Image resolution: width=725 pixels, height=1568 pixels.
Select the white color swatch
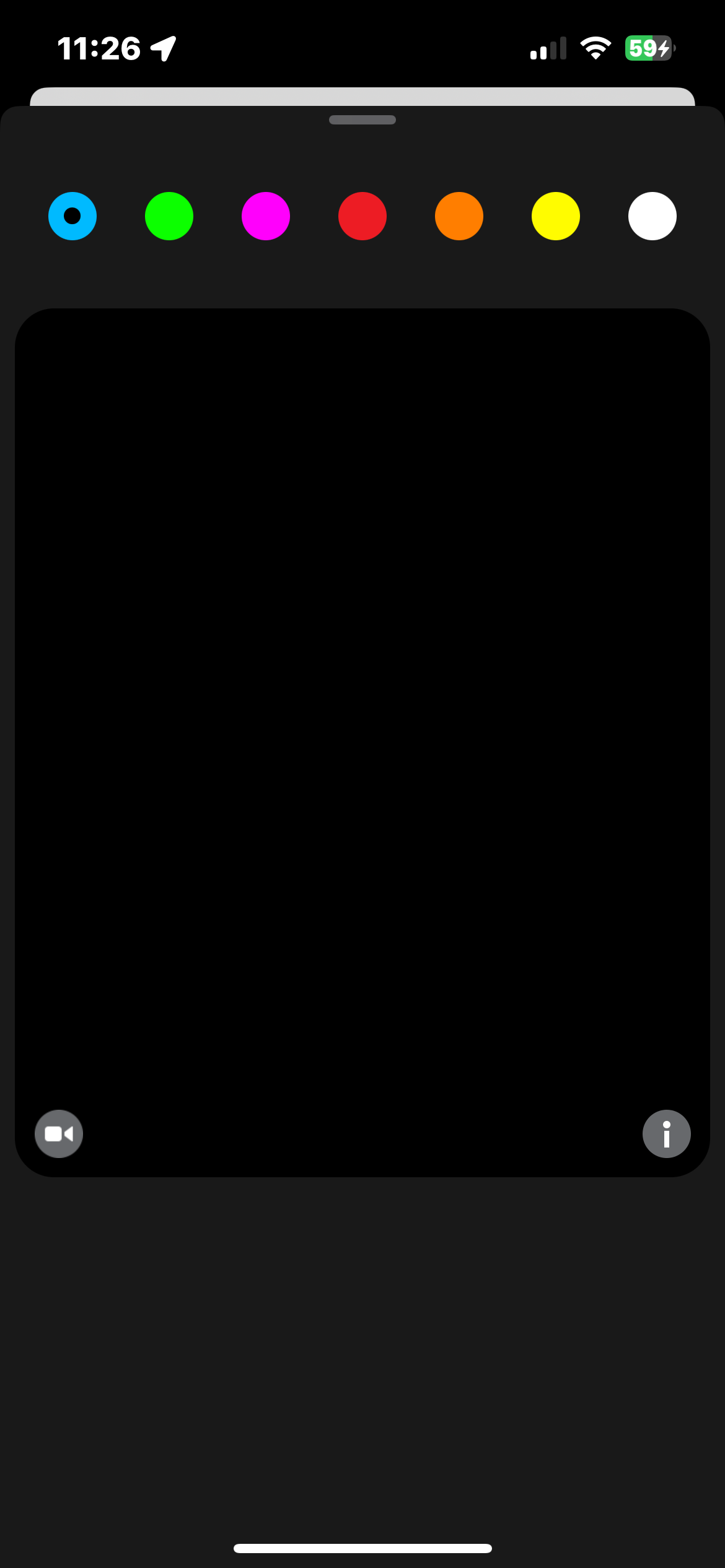pos(652,216)
